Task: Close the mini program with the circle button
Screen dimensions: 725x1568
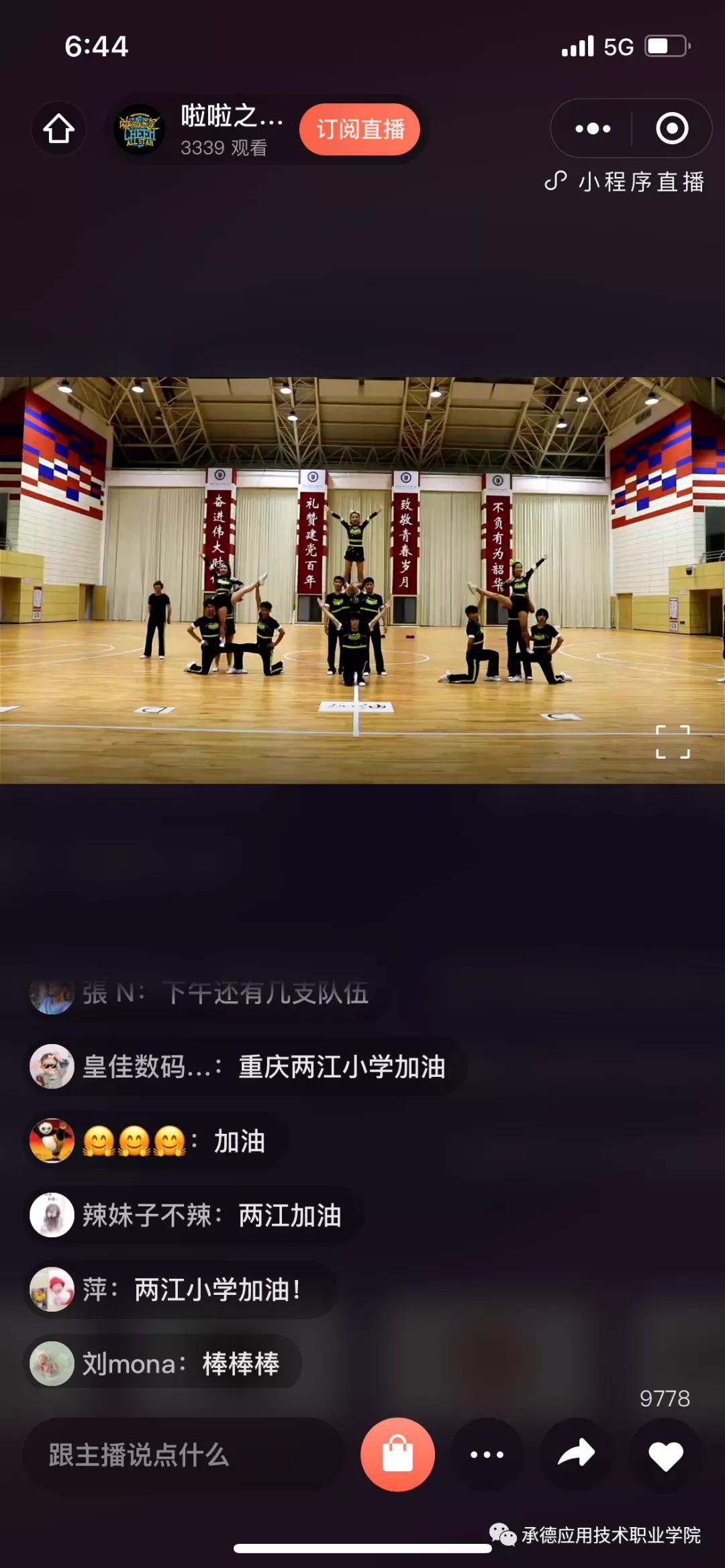Action: 672,128
